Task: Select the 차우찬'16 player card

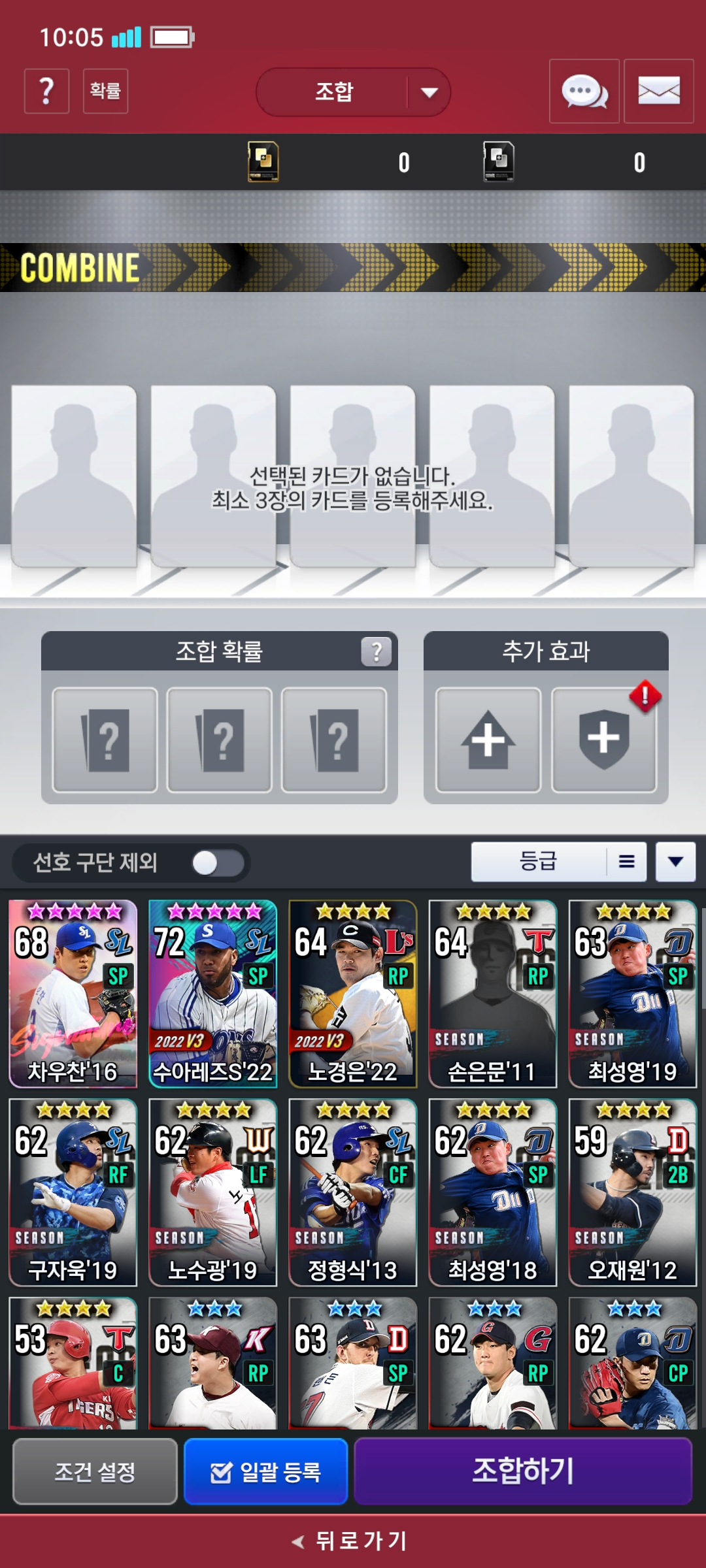Action: (x=73, y=994)
